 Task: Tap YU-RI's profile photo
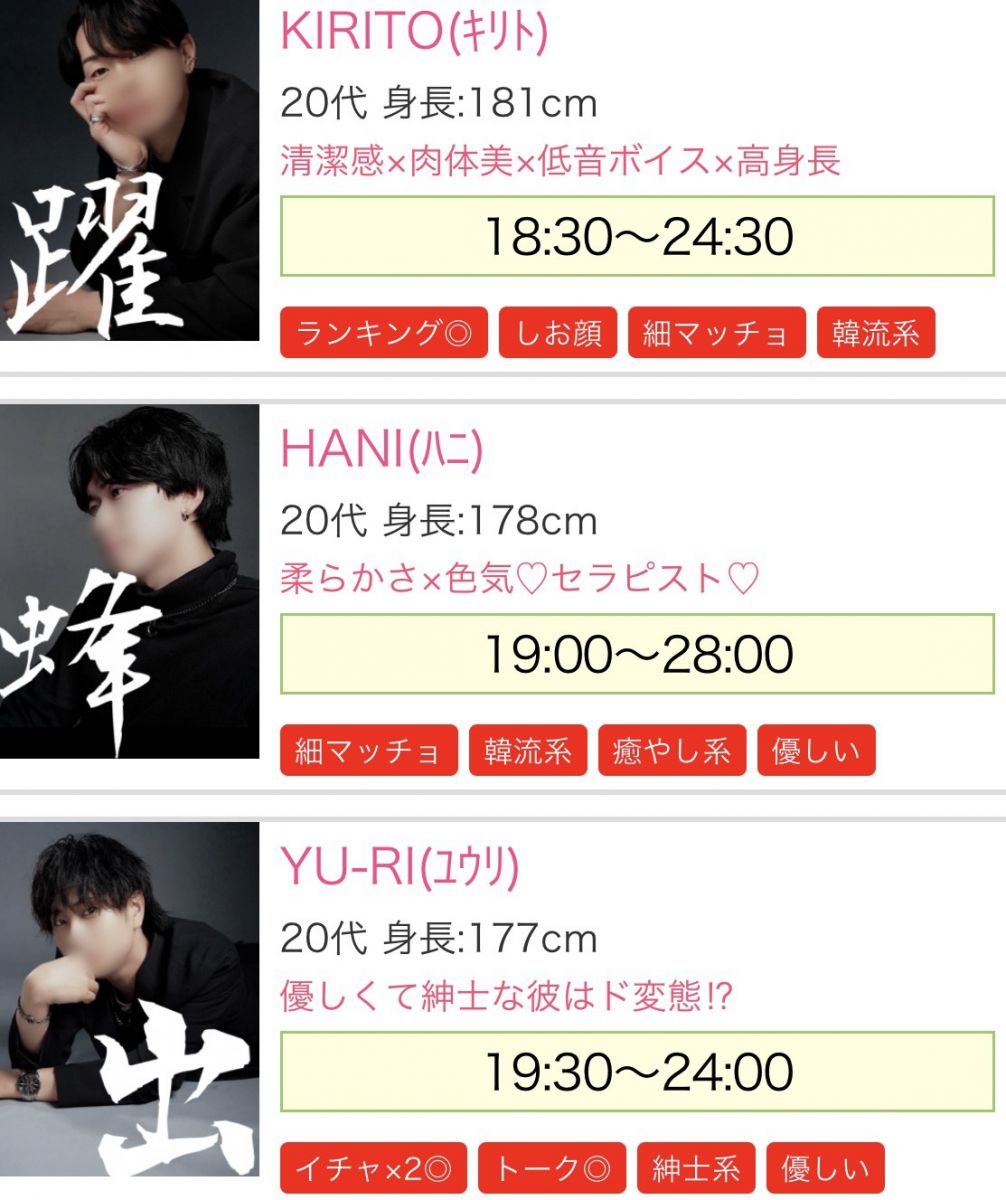(x=129, y=998)
